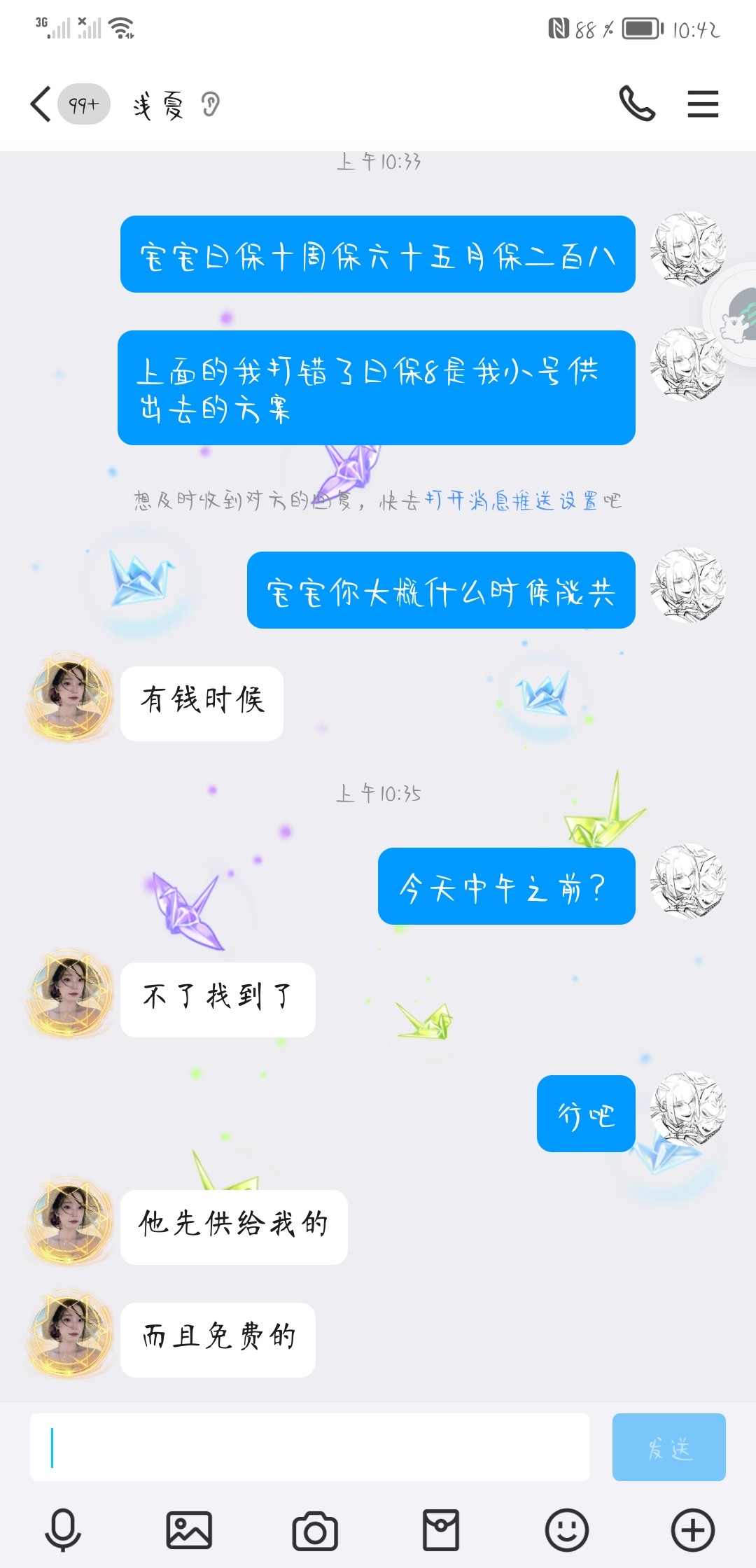Open more options with the plus icon
Image resolution: width=756 pixels, height=1568 pixels.
pyautogui.click(x=693, y=1529)
